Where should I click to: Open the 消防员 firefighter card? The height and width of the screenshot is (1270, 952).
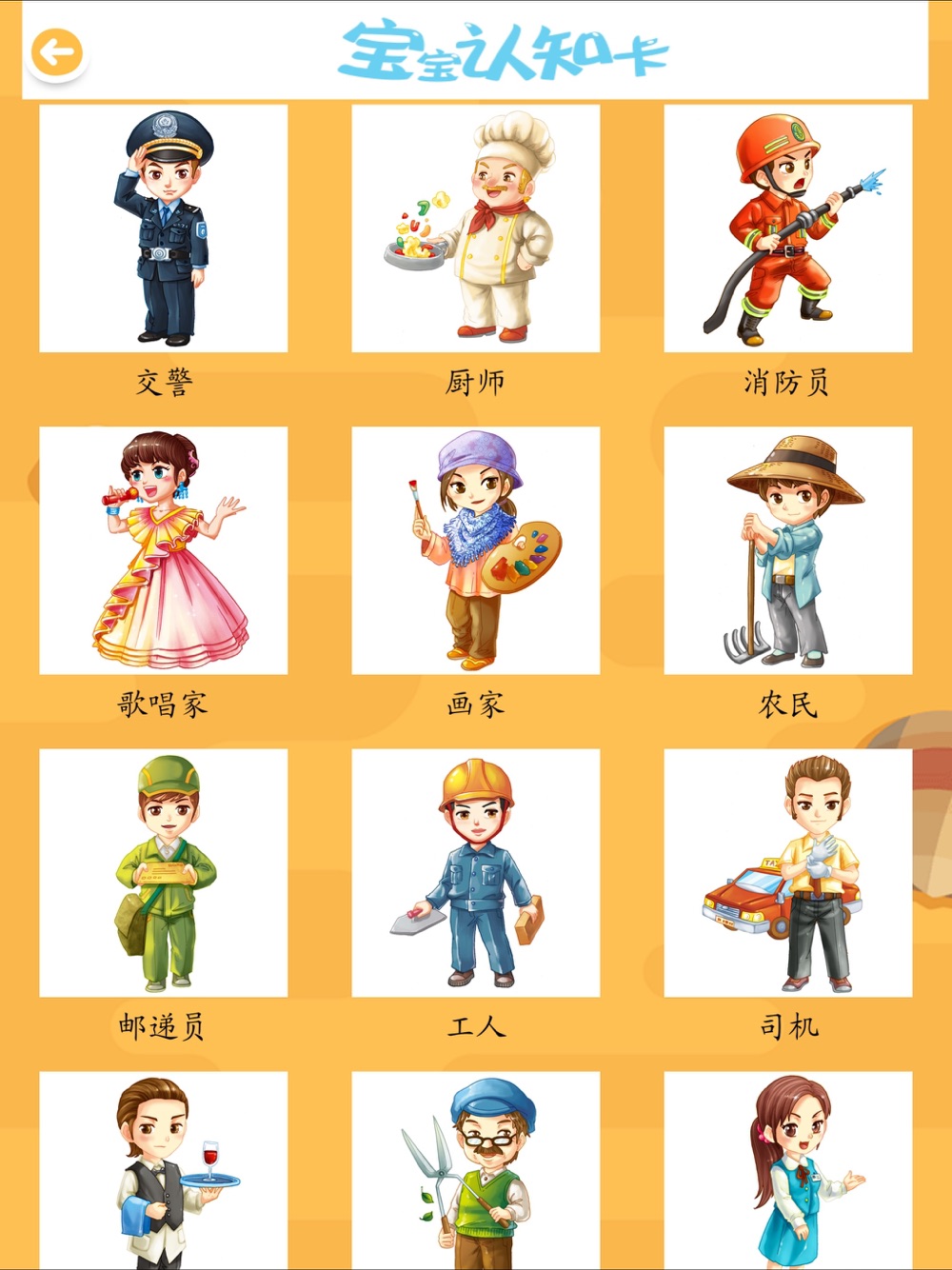click(x=788, y=228)
